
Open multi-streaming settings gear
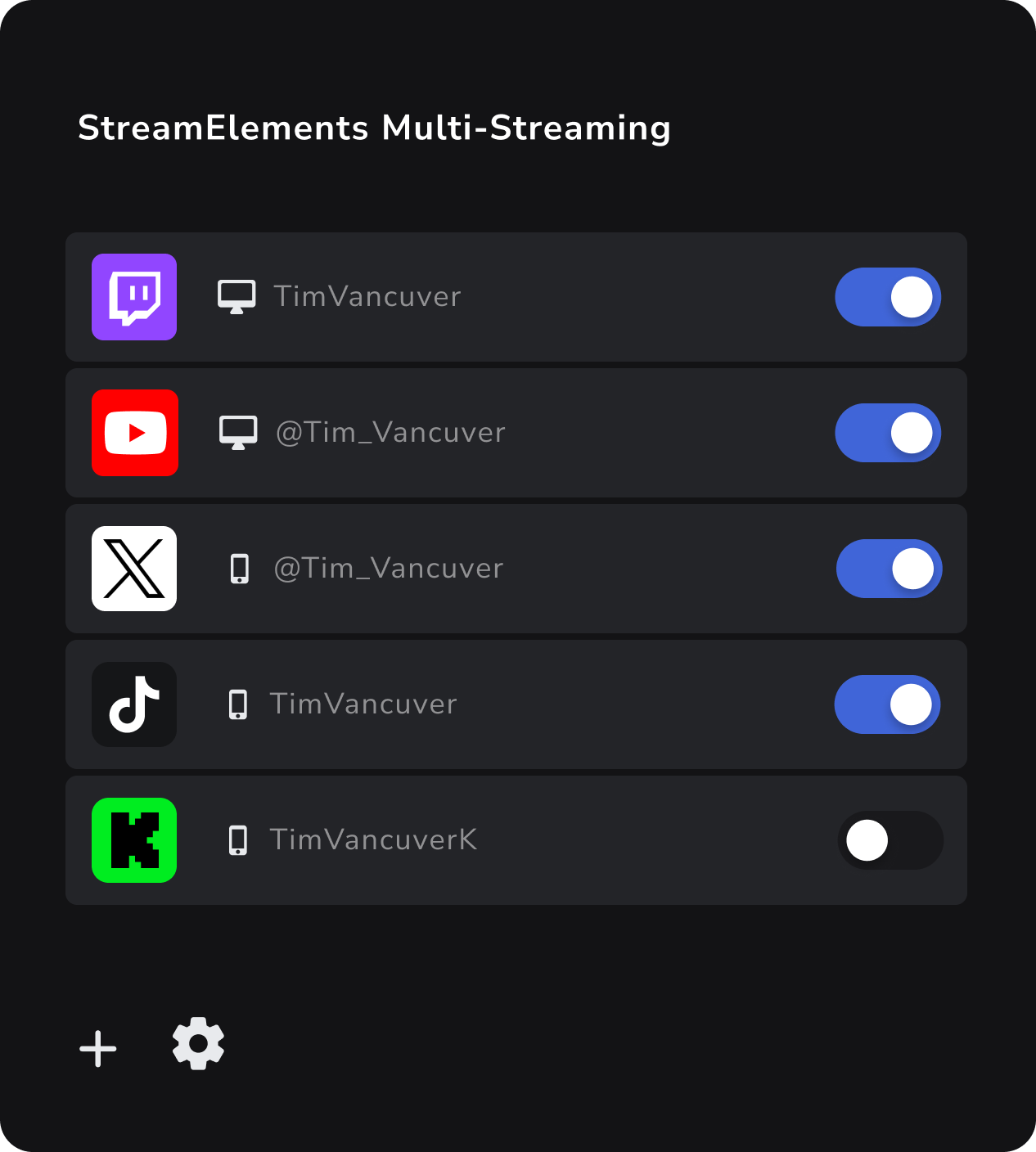point(198,1043)
